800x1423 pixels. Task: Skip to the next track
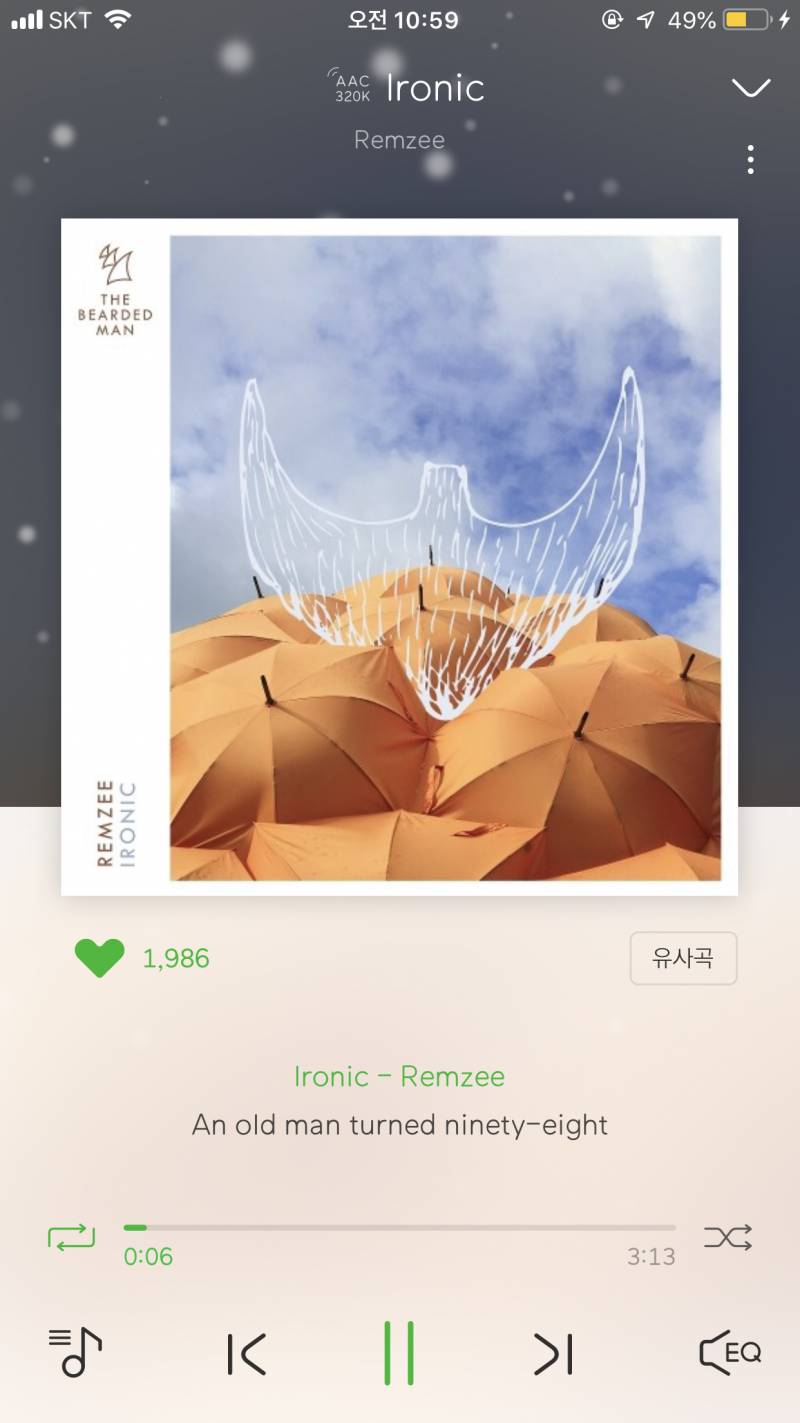(x=553, y=1354)
